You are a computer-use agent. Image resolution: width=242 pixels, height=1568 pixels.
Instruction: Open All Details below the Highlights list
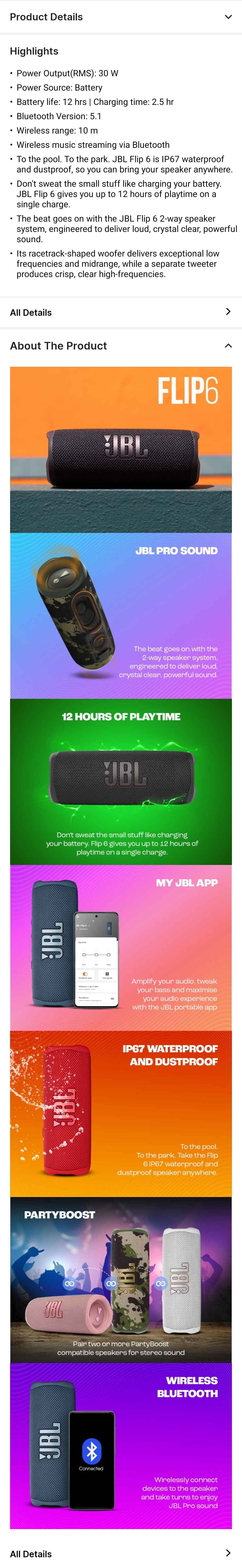pos(121,312)
